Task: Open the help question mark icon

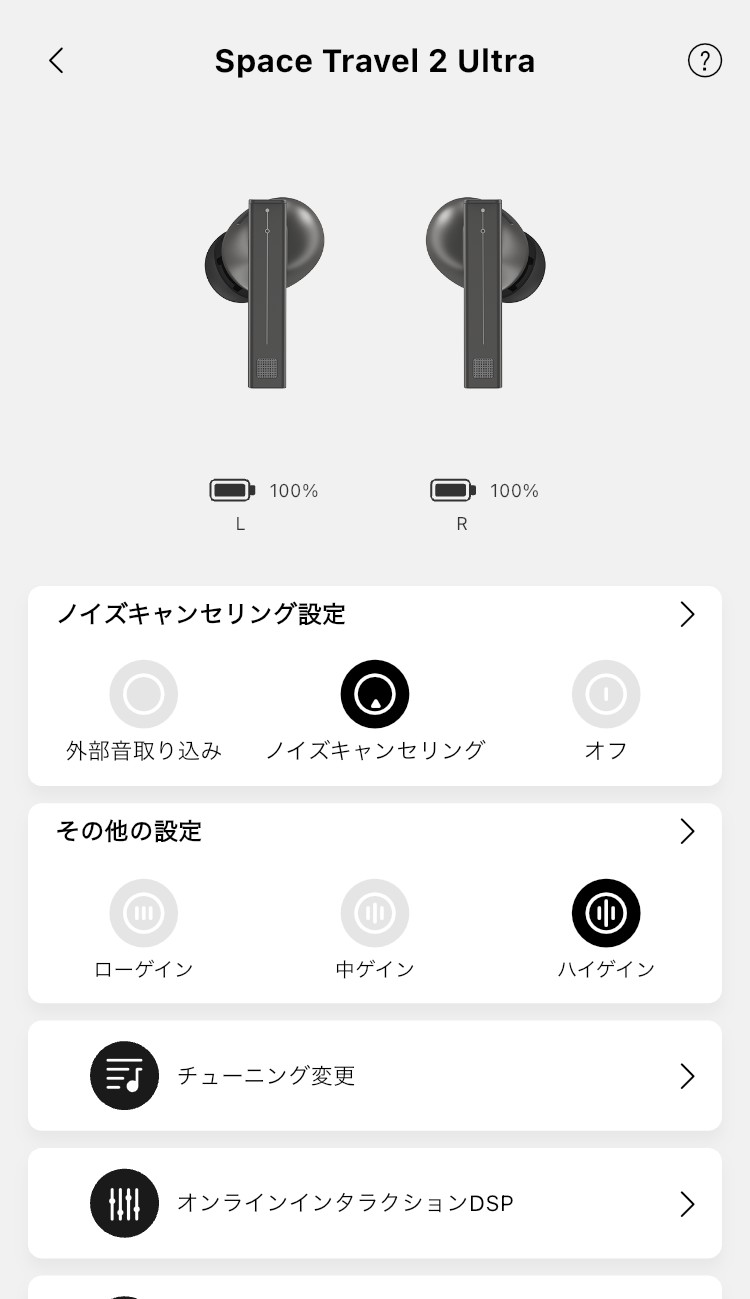Action: [705, 60]
